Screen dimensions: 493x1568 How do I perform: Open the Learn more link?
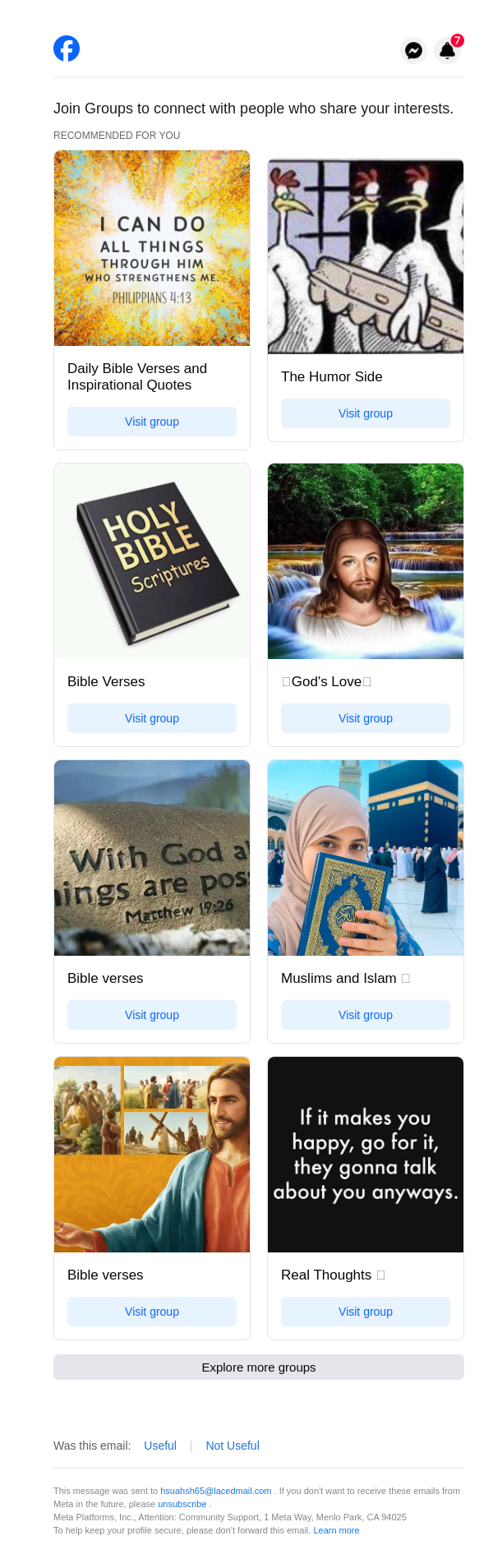click(336, 1530)
